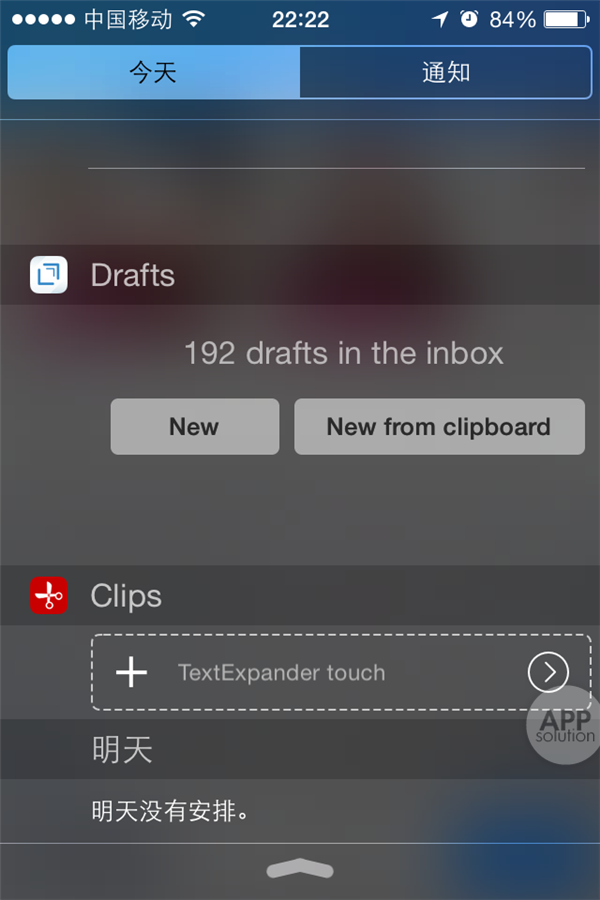The image size is (600, 900).
Task: Add clip with the plus icon
Action: coord(132,673)
